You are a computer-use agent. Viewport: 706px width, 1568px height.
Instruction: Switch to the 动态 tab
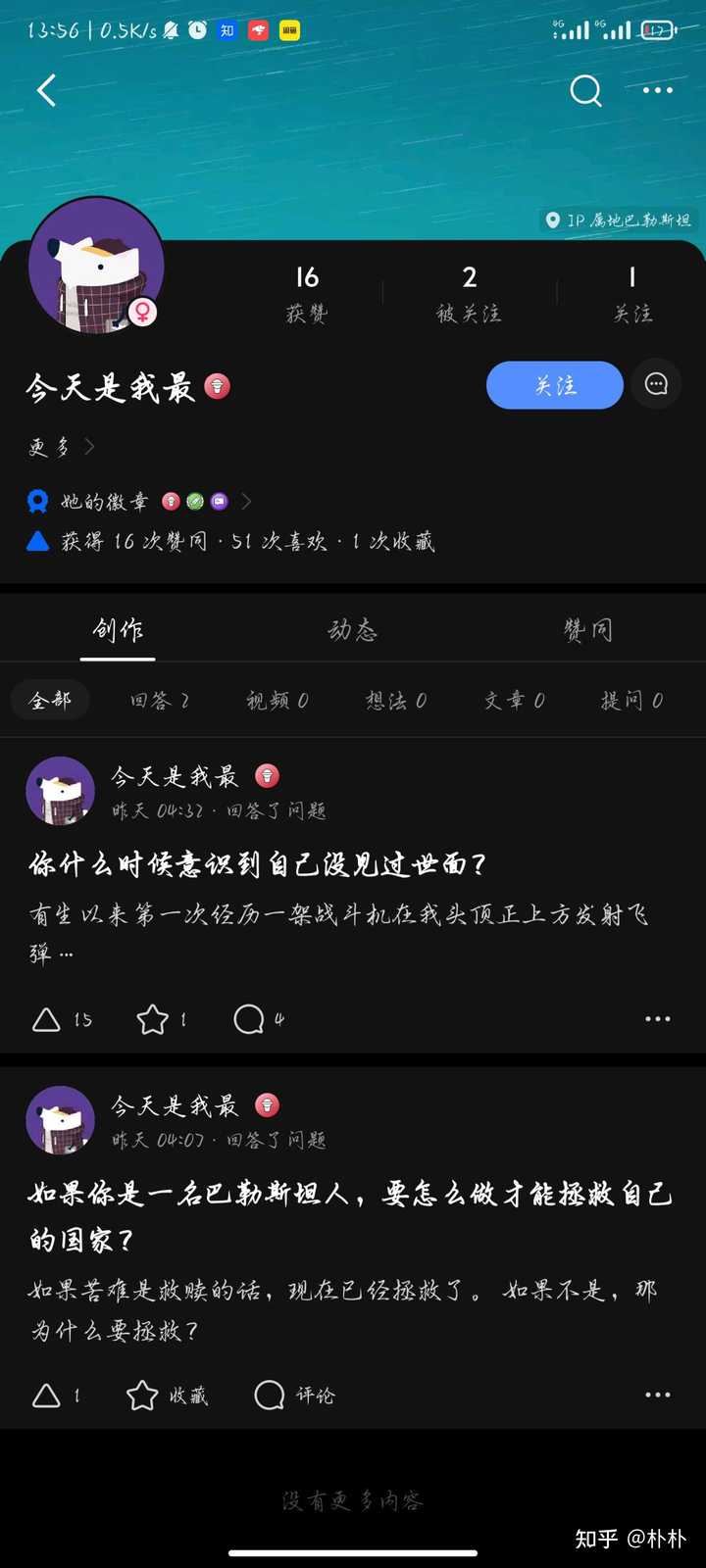352,630
